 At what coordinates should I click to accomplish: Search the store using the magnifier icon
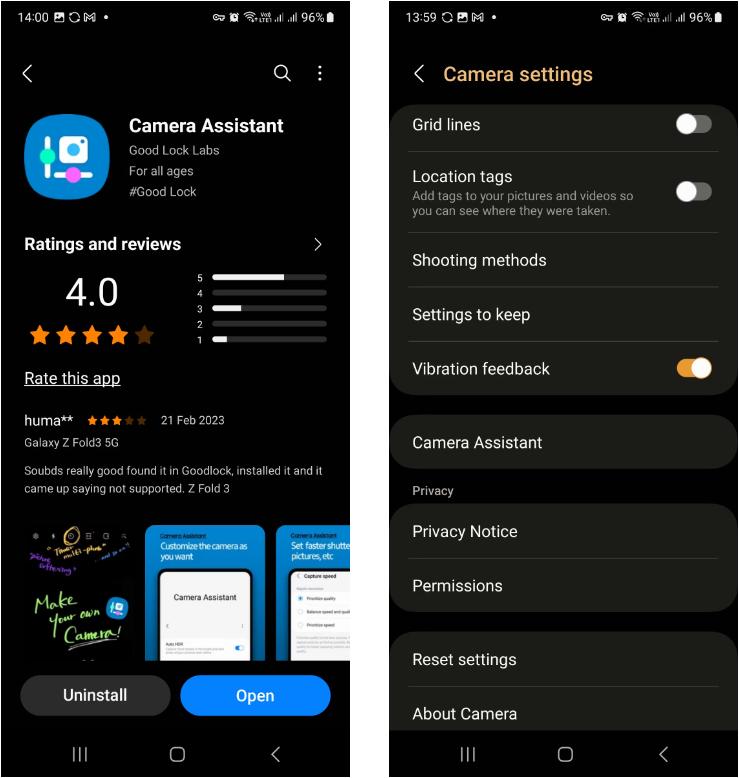tap(282, 73)
